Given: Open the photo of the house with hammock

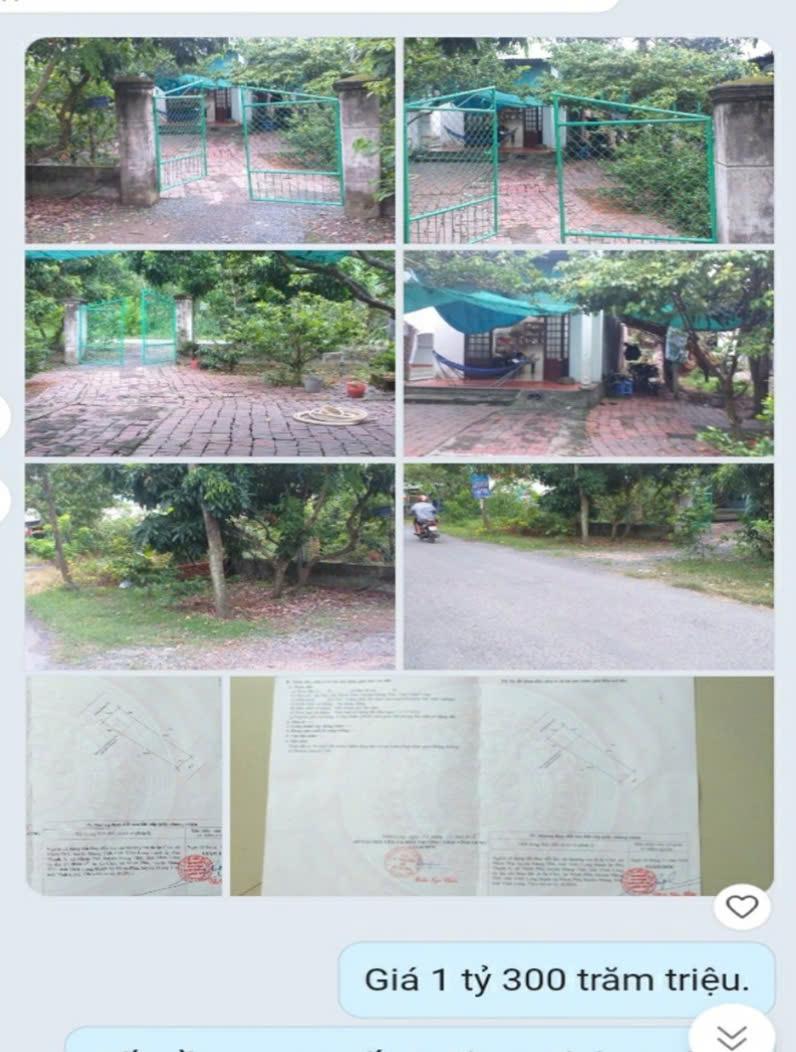Looking at the screenshot, I should point(588,353).
